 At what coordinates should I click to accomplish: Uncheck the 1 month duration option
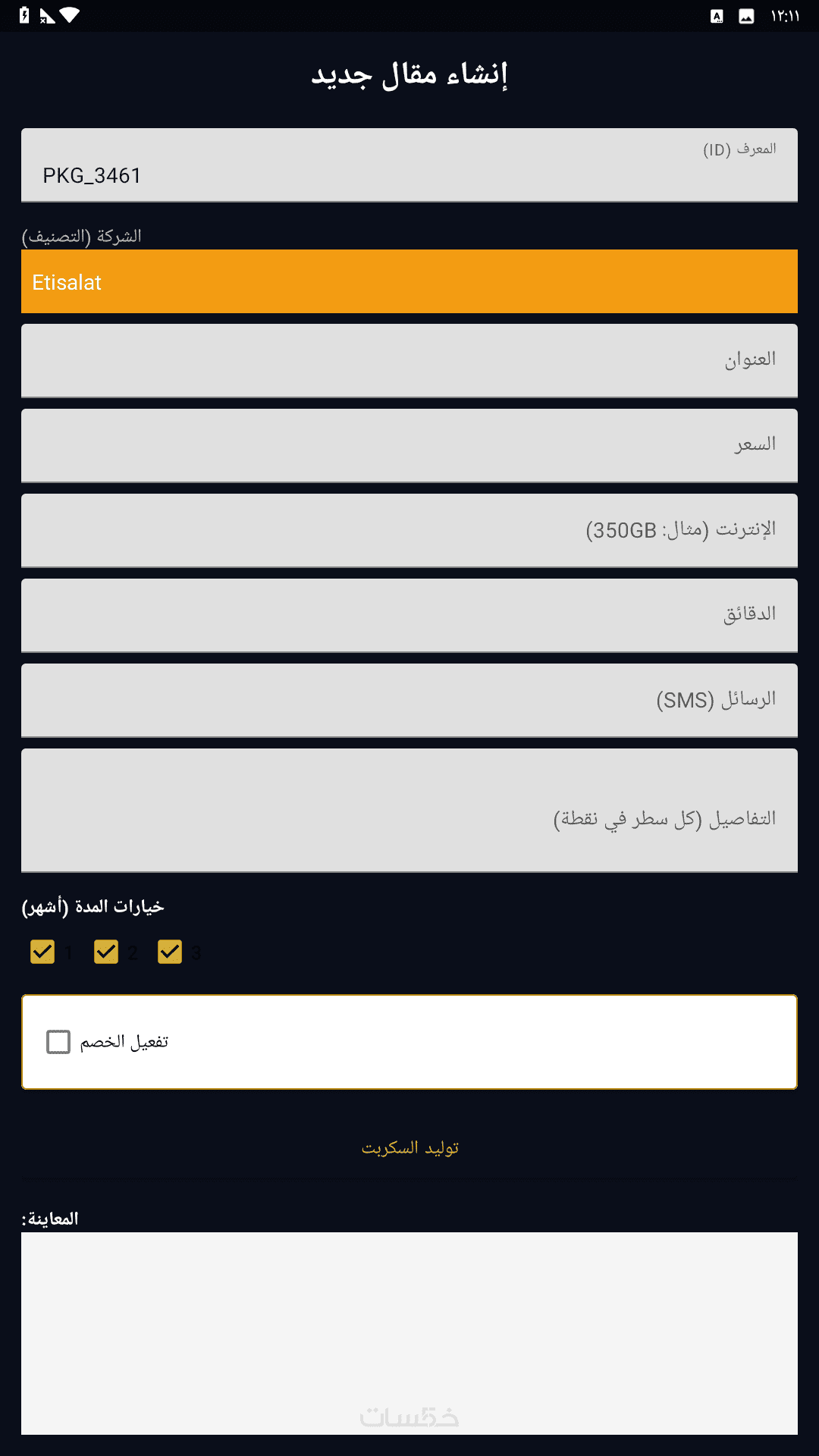click(x=42, y=952)
